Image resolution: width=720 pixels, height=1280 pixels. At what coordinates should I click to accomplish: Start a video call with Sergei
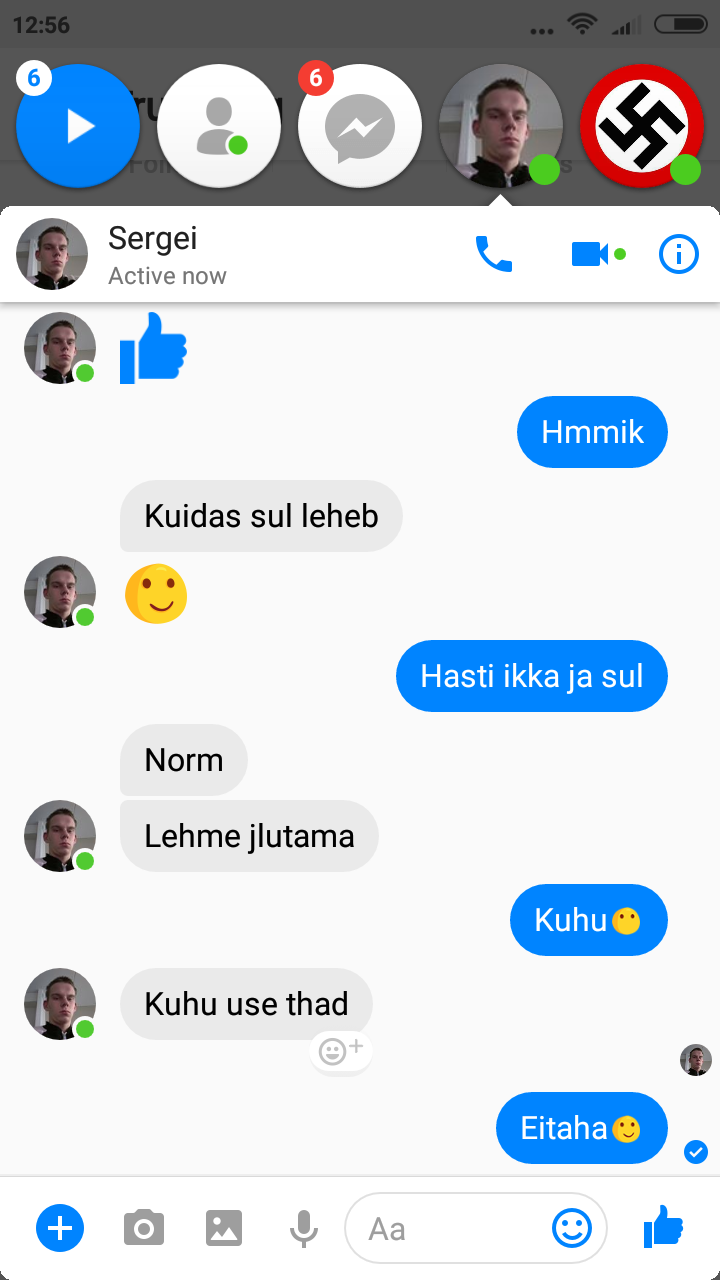click(590, 254)
